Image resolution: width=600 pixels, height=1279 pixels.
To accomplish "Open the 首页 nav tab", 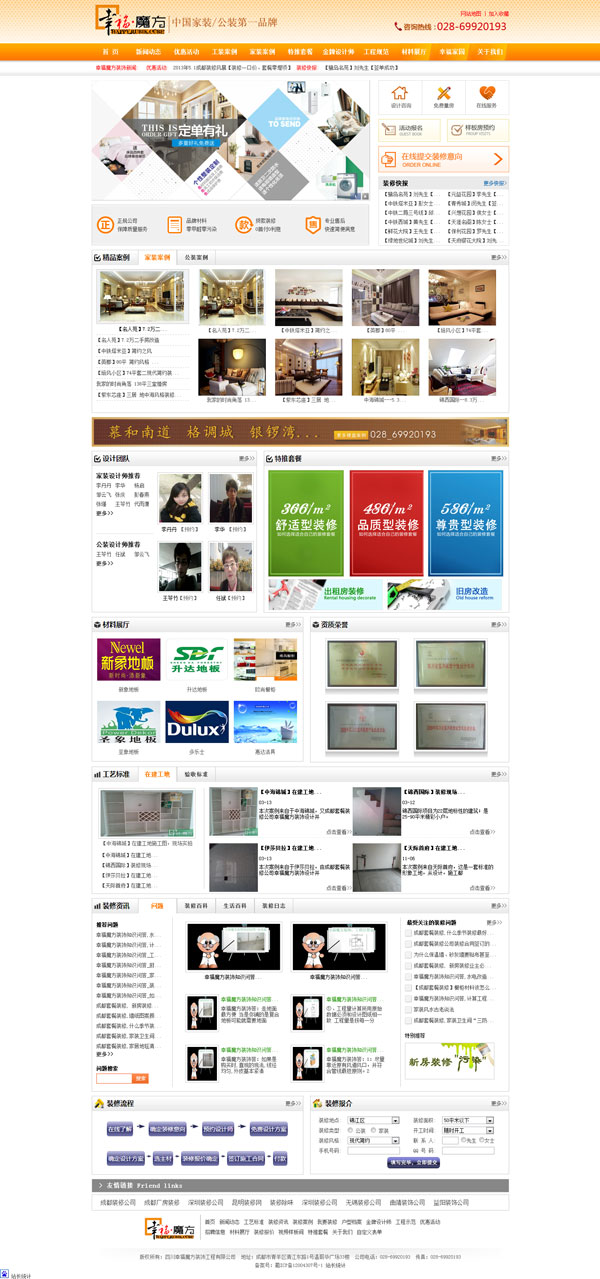I will [x=112, y=51].
